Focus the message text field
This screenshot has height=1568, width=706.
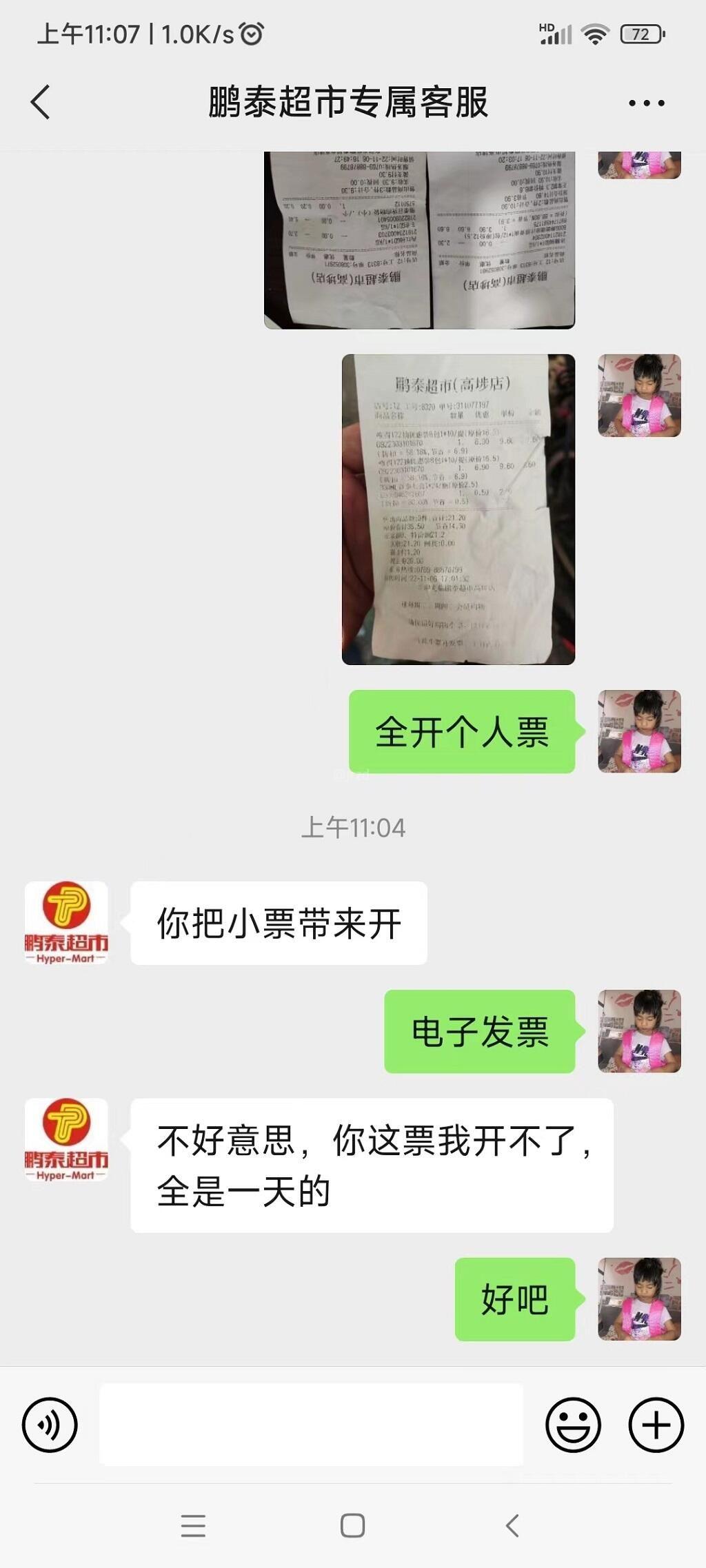311,1424
